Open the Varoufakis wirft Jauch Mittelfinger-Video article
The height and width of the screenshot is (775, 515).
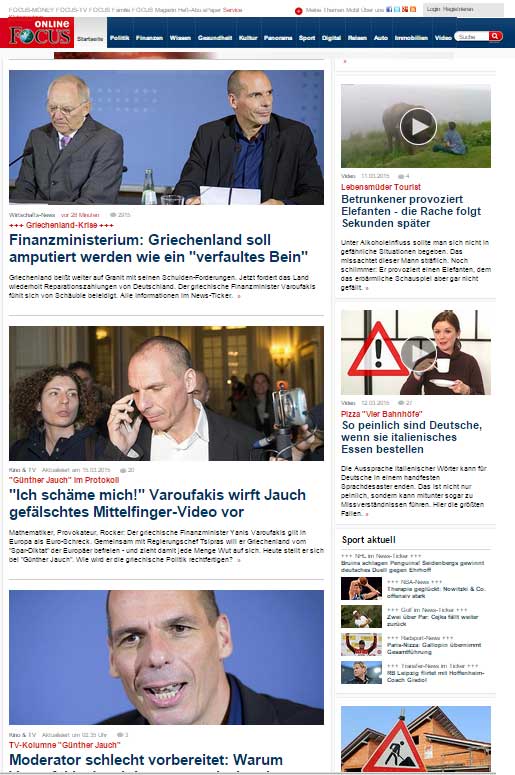click(157, 504)
